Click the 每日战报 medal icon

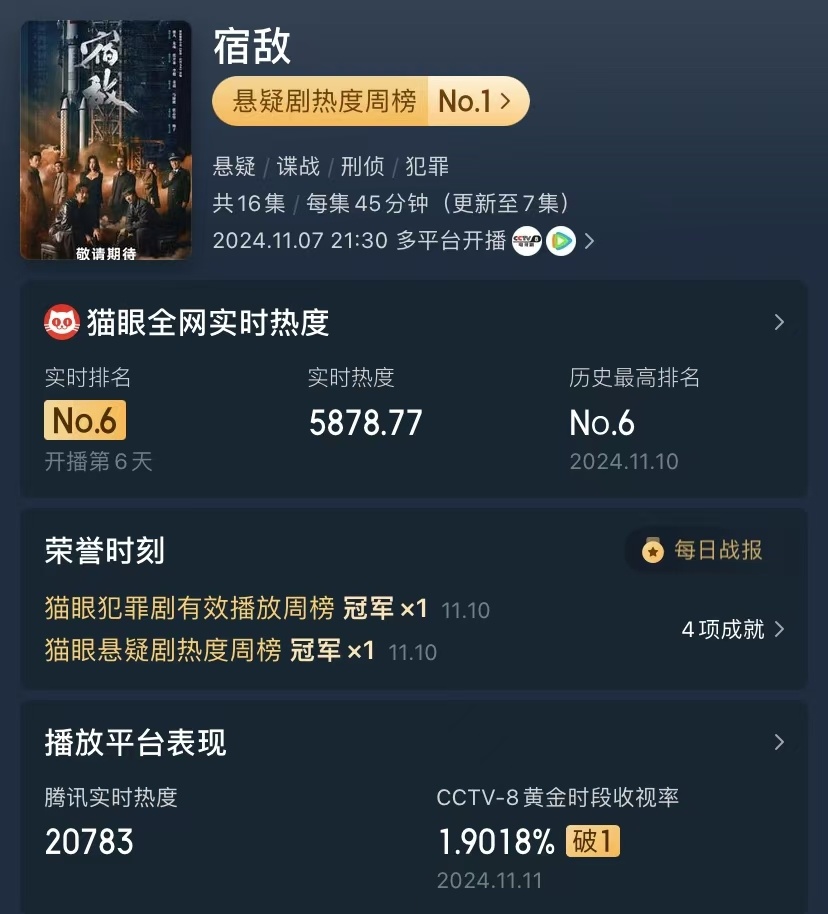coord(653,551)
